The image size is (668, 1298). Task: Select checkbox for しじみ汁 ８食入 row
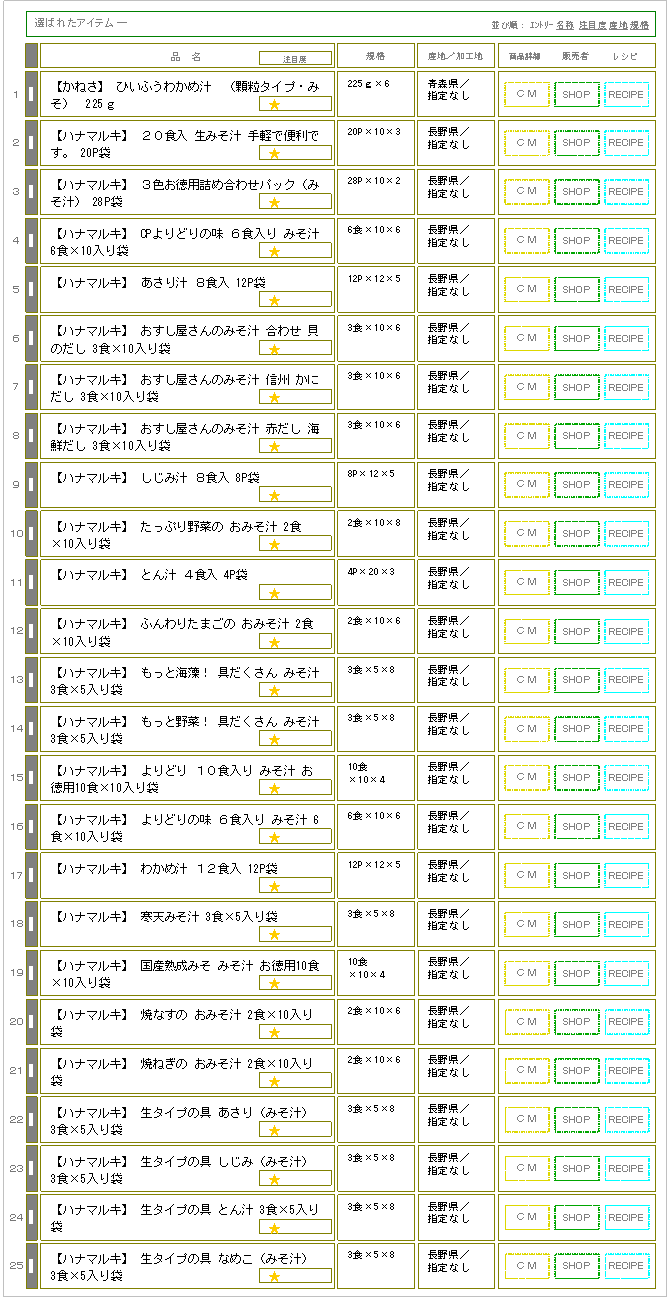click(x=31, y=485)
